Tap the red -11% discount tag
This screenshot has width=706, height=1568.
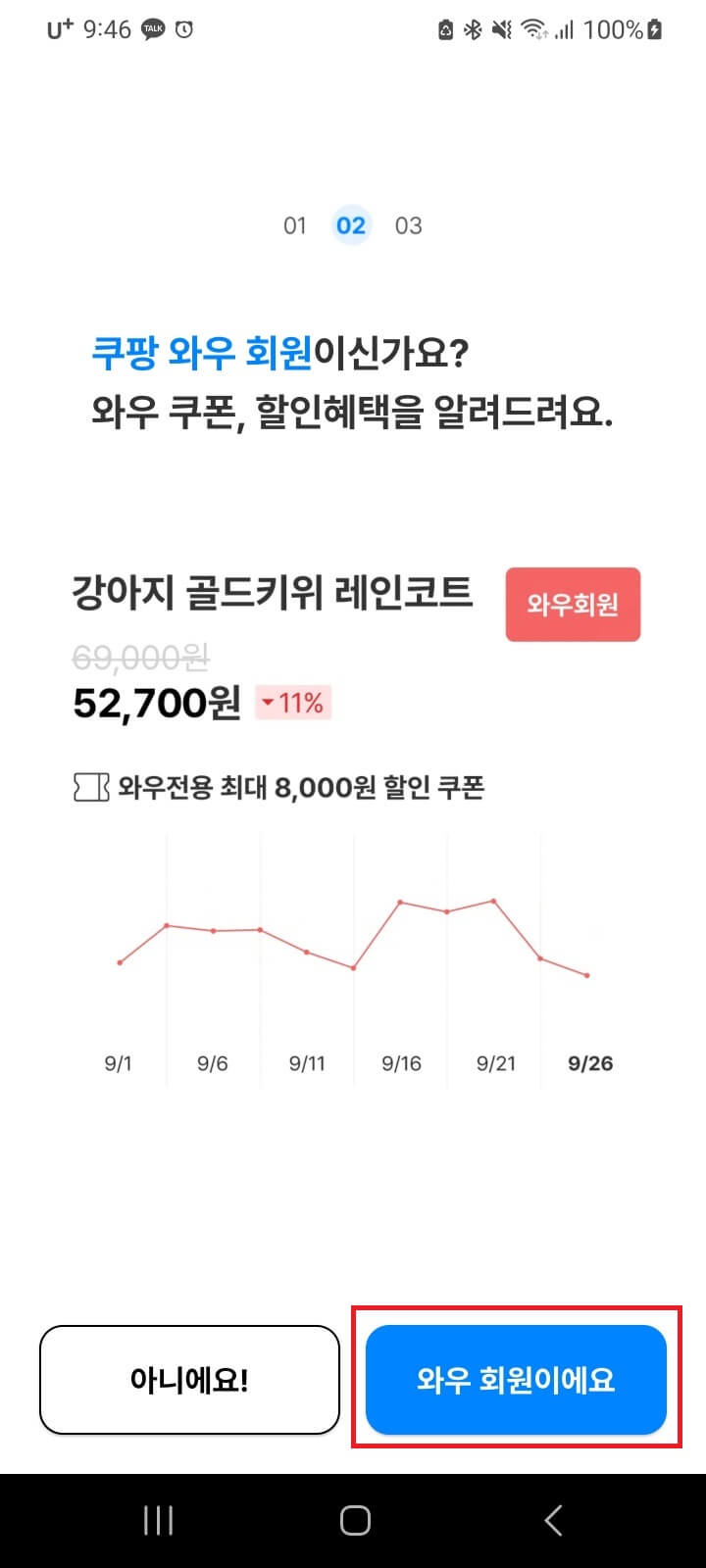[292, 702]
